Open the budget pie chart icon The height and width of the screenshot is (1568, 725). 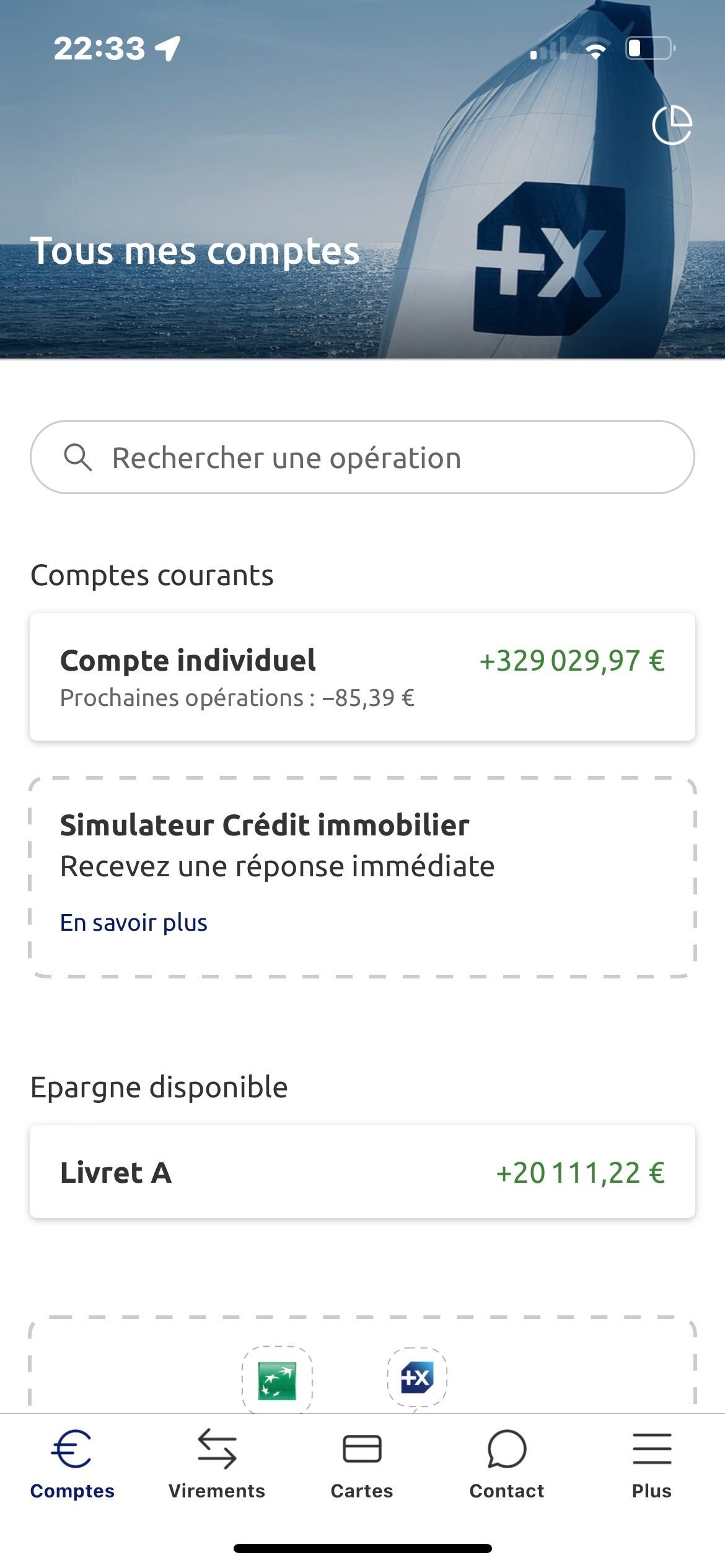(672, 126)
